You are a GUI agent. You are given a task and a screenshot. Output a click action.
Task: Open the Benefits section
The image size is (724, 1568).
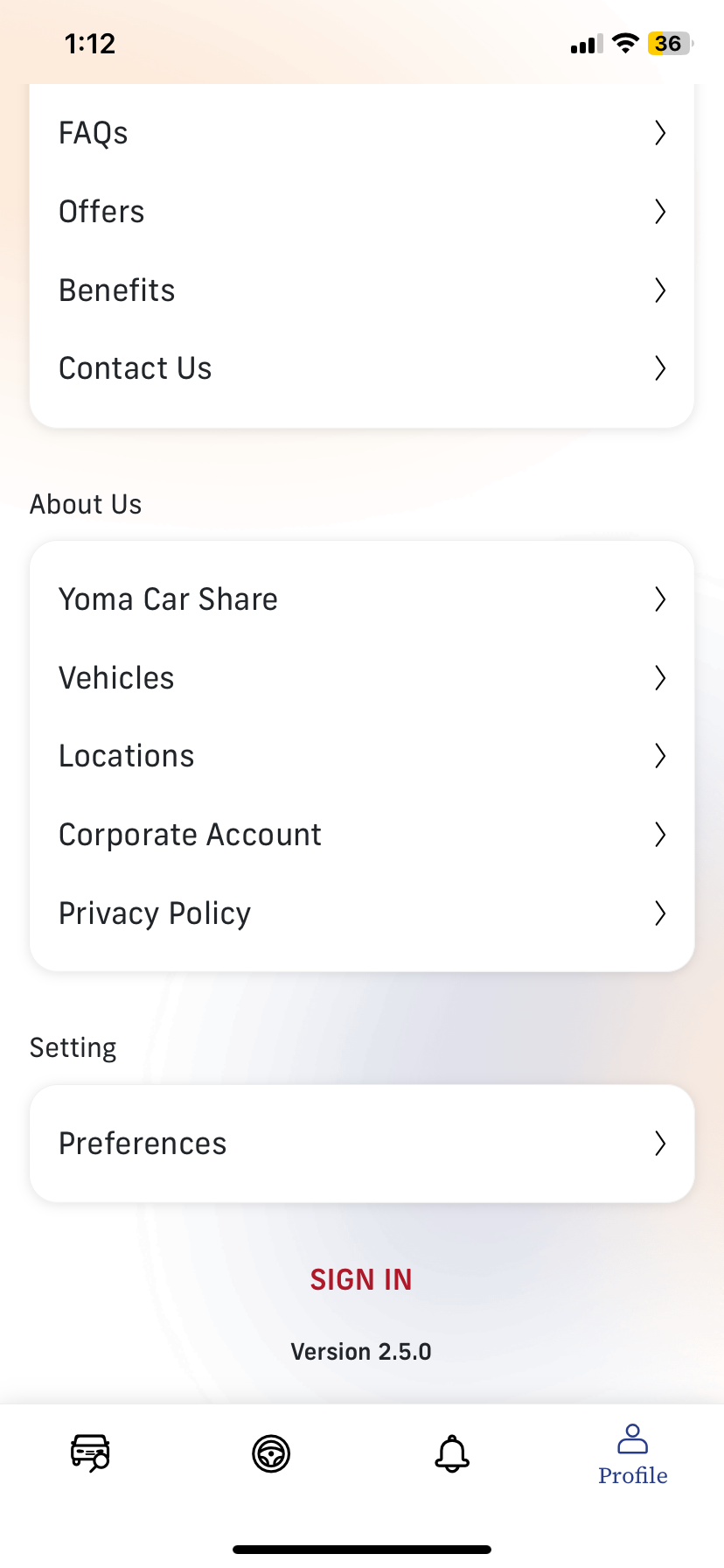pyautogui.click(x=361, y=290)
